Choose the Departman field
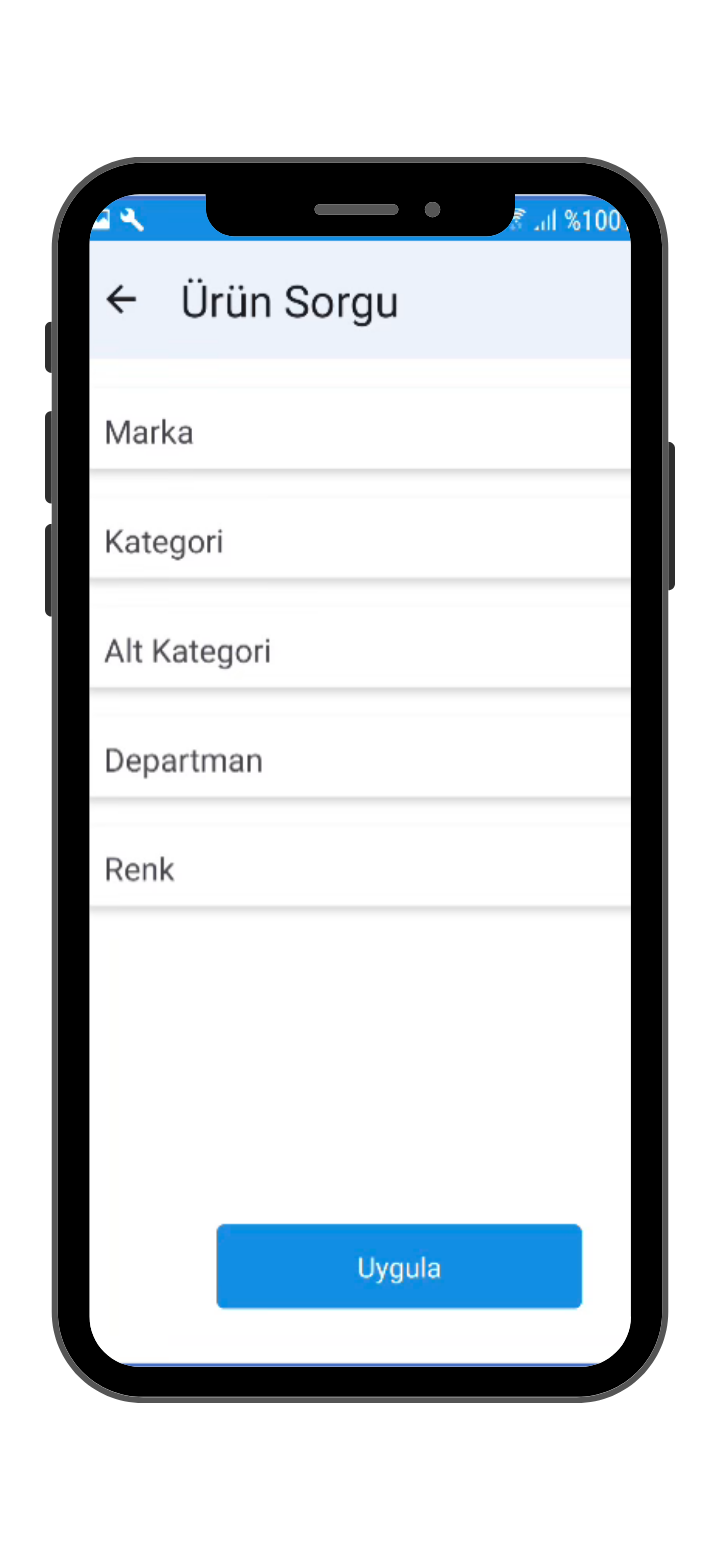The height and width of the screenshot is (1560, 720). [360, 761]
